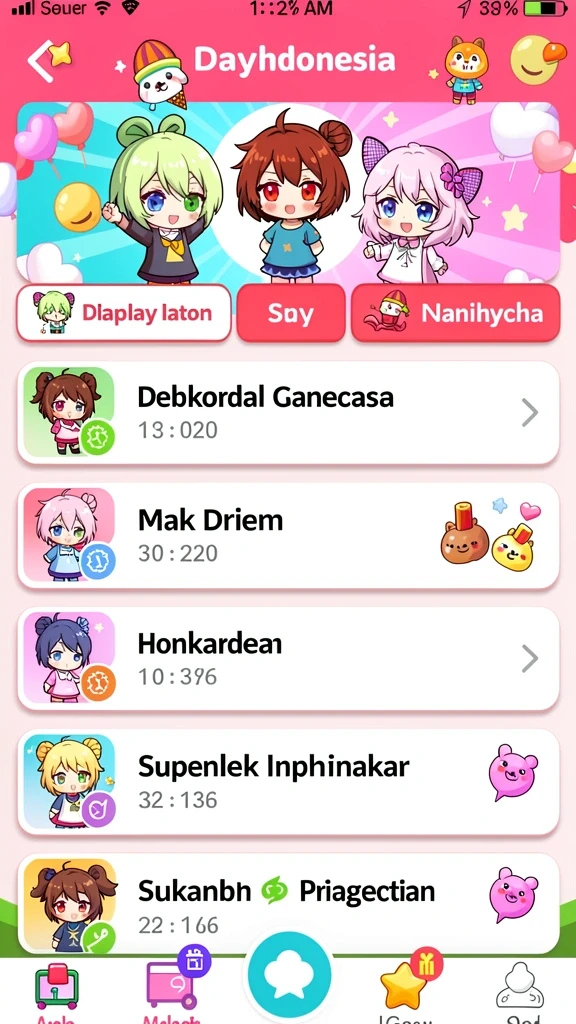
Task: Tap the center teal chat bubble button
Action: click(288, 976)
